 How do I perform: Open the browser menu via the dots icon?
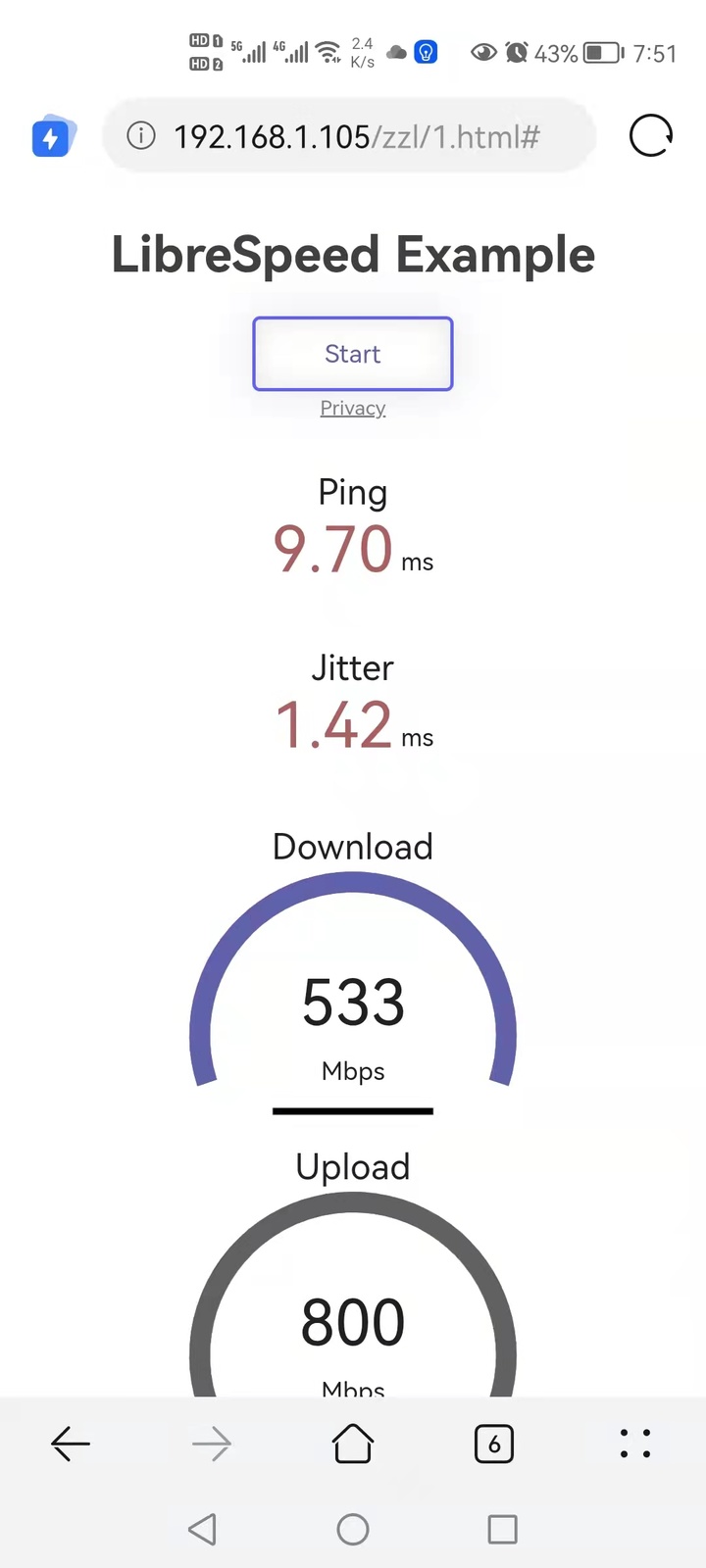point(634,1443)
